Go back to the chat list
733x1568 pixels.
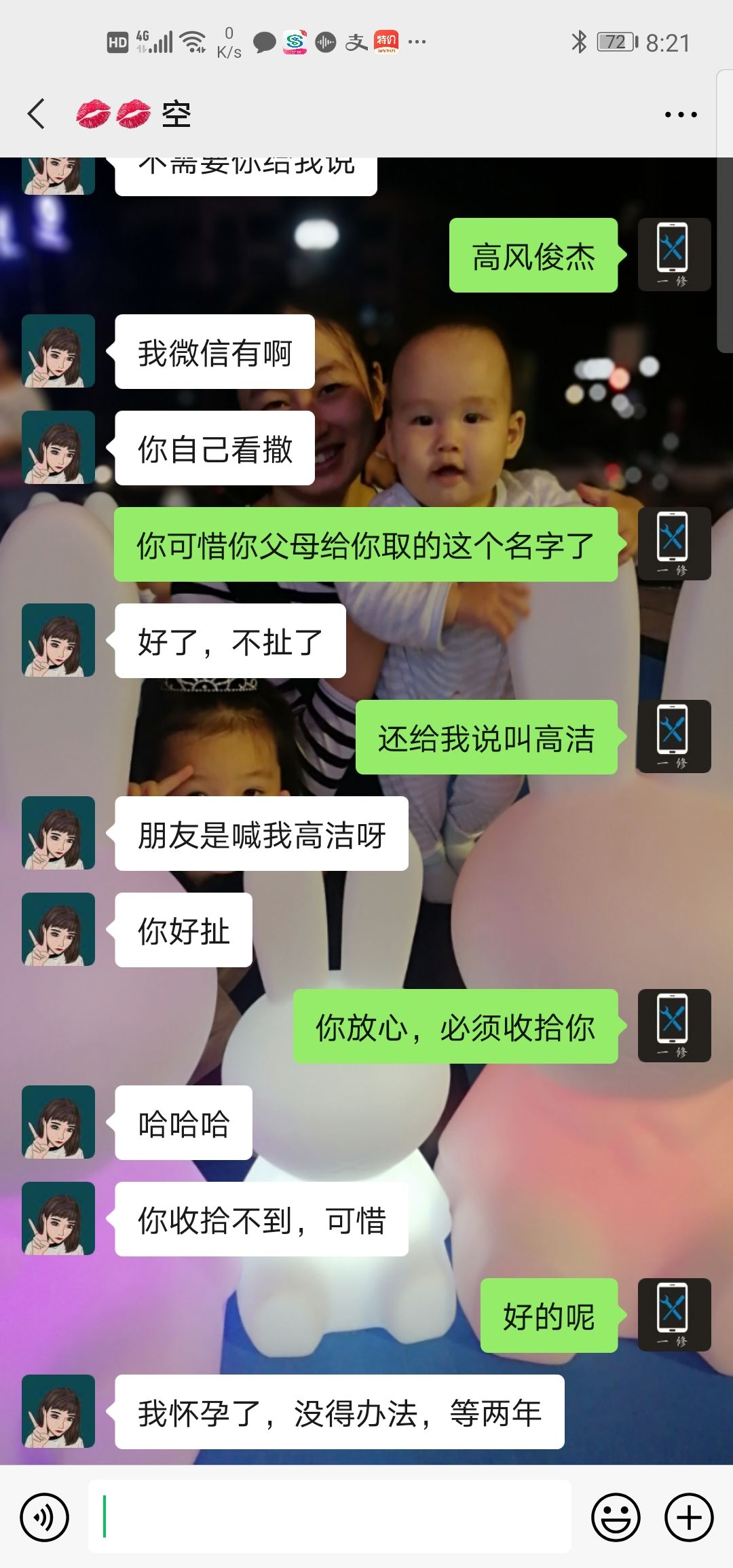tap(37, 113)
